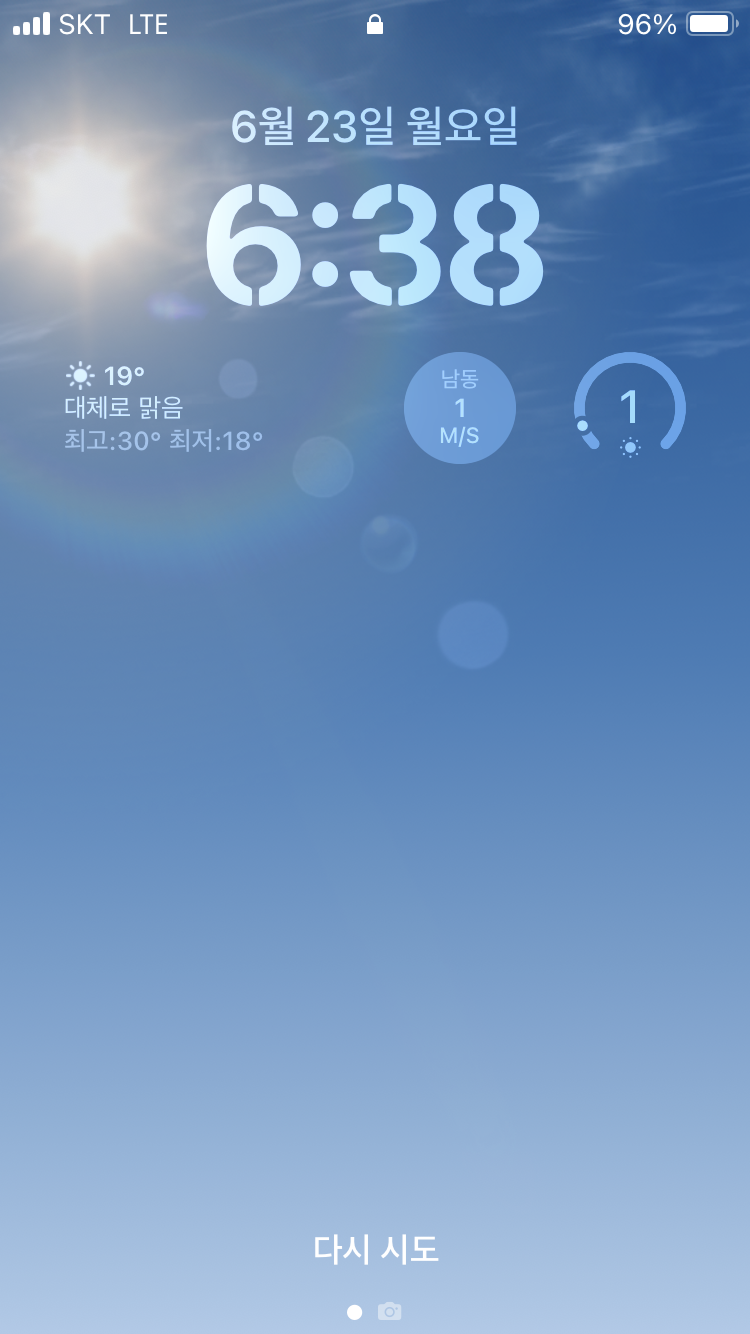
Task: Tap the camera icon in the page indicator
Action: pos(390,1311)
